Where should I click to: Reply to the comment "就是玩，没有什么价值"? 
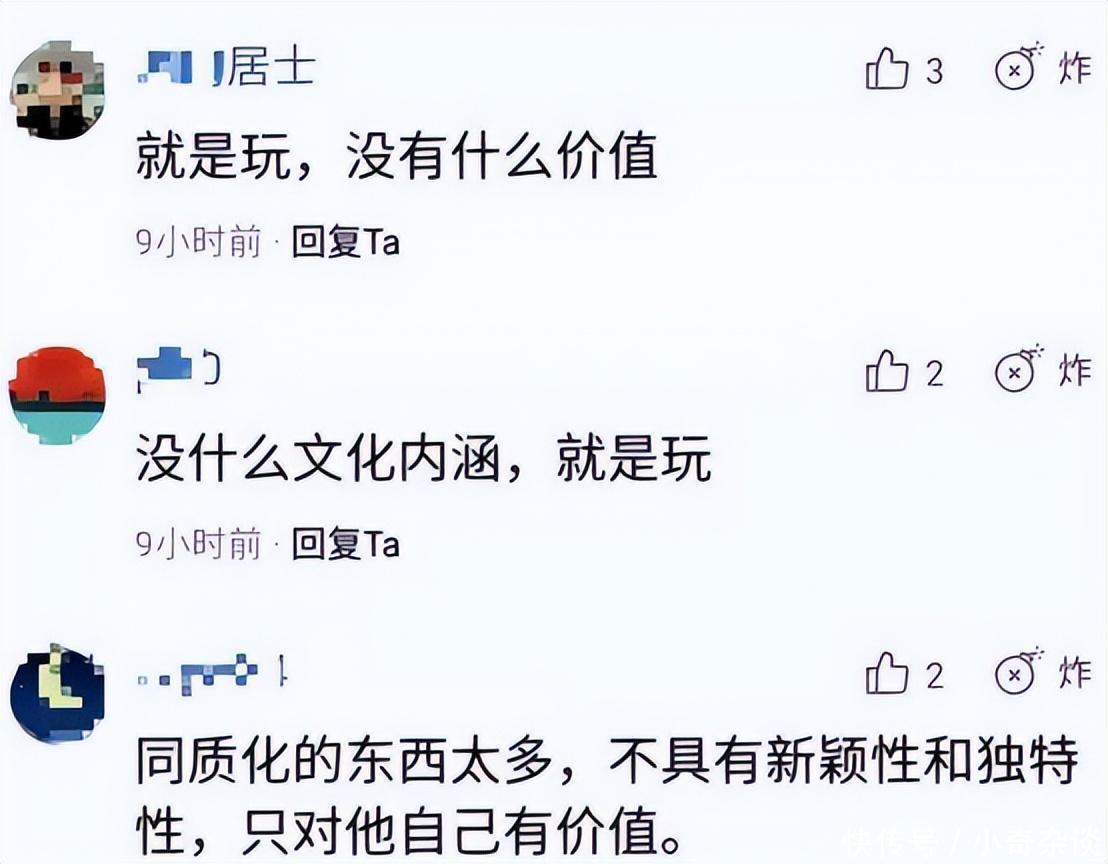tap(345, 242)
